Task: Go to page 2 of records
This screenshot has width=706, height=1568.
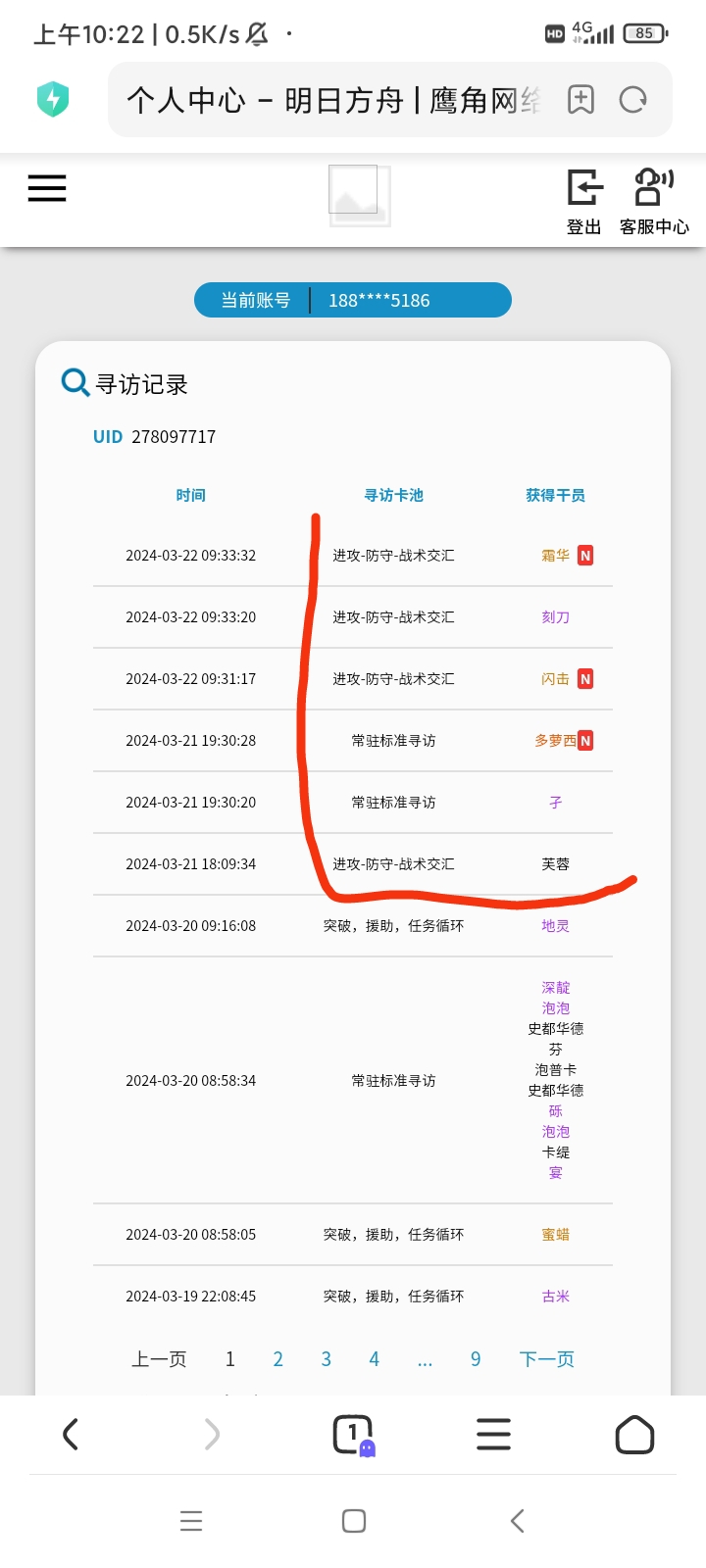Action: (x=278, y=1359)
